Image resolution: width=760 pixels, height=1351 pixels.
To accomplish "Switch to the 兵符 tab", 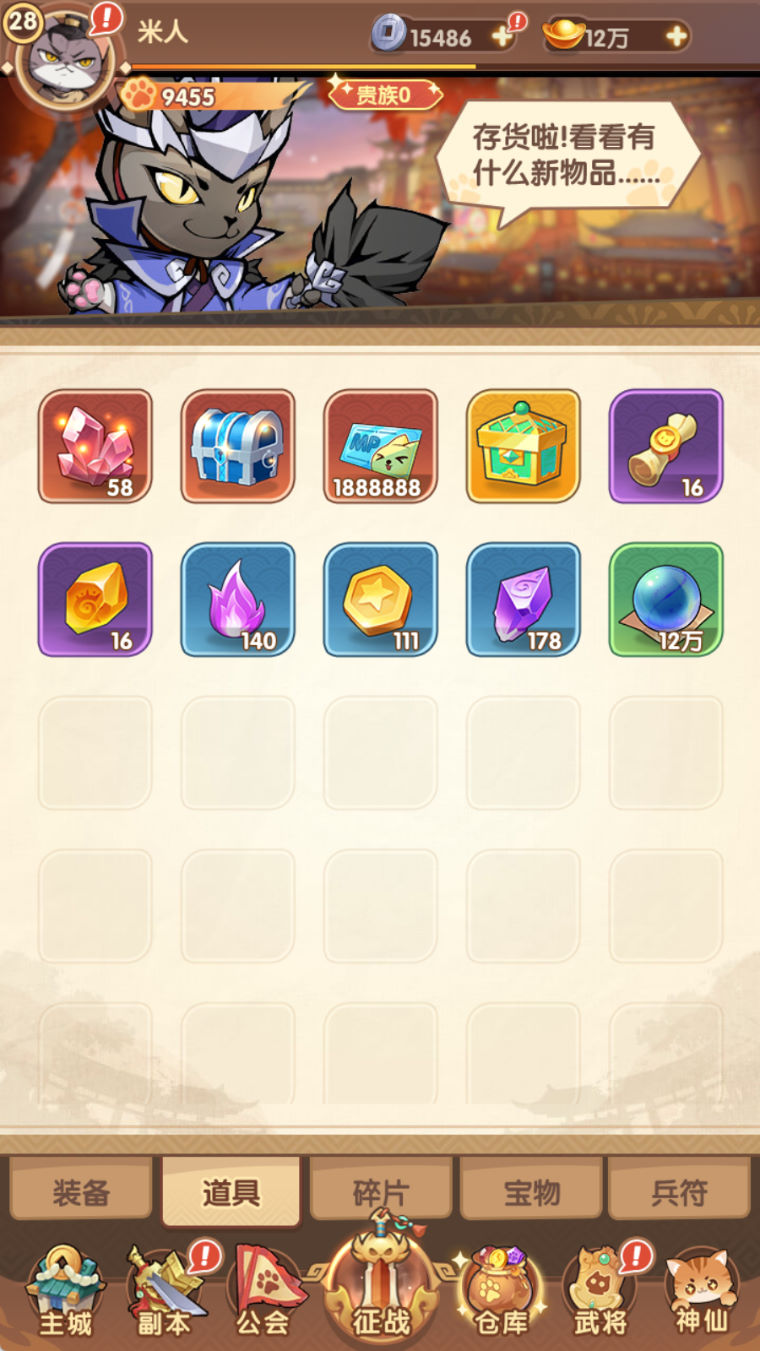I will 680,1192.
